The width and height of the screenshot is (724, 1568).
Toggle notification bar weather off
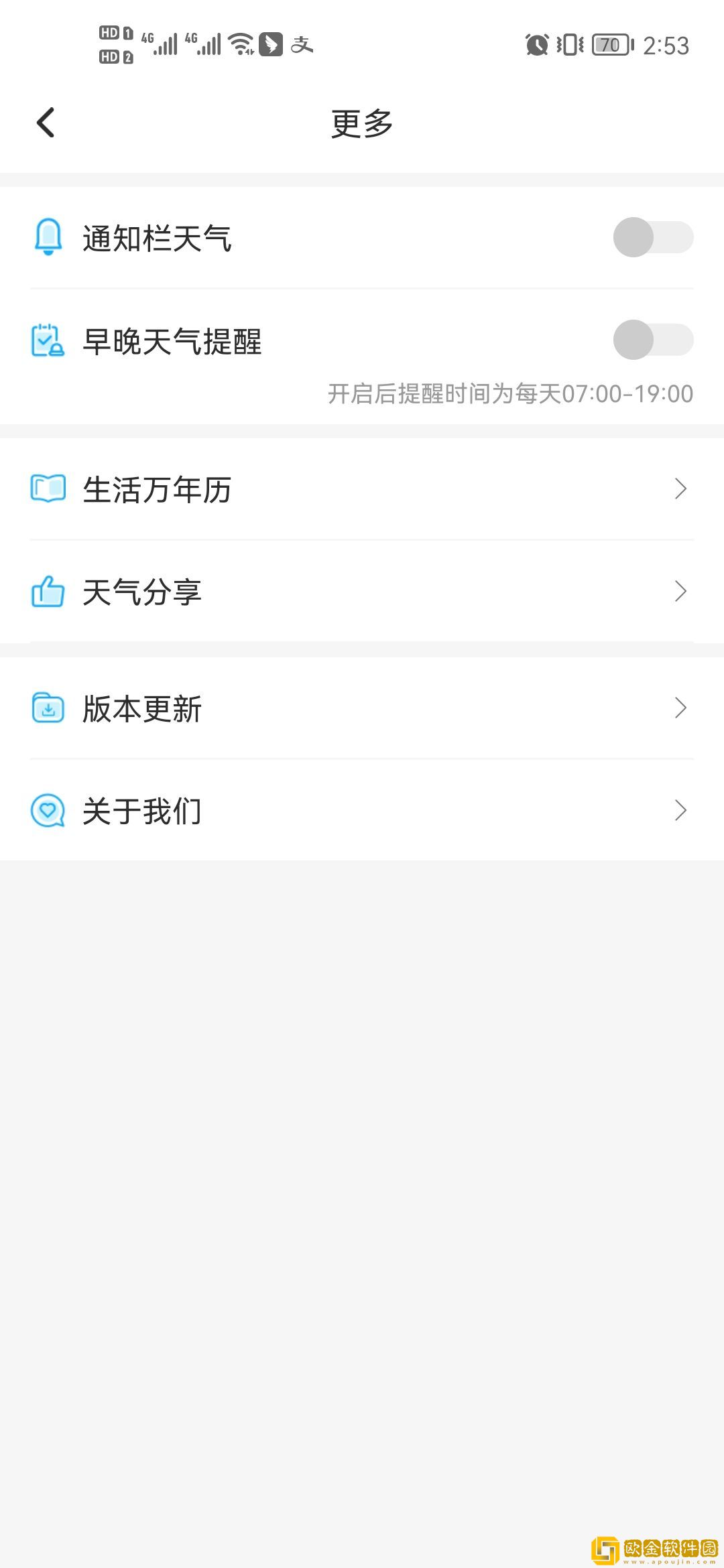point(652,237)
